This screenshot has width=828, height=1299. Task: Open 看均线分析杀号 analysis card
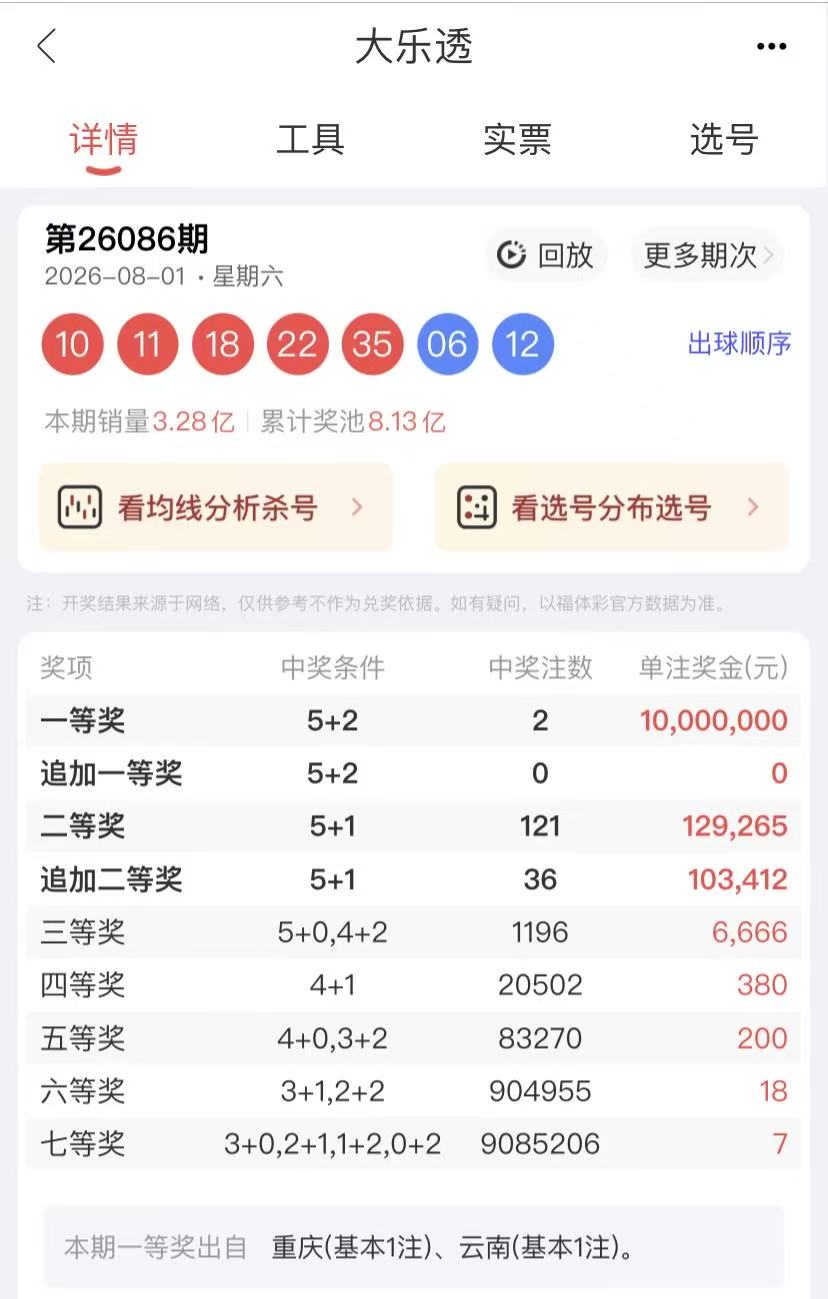click(215, 507)
